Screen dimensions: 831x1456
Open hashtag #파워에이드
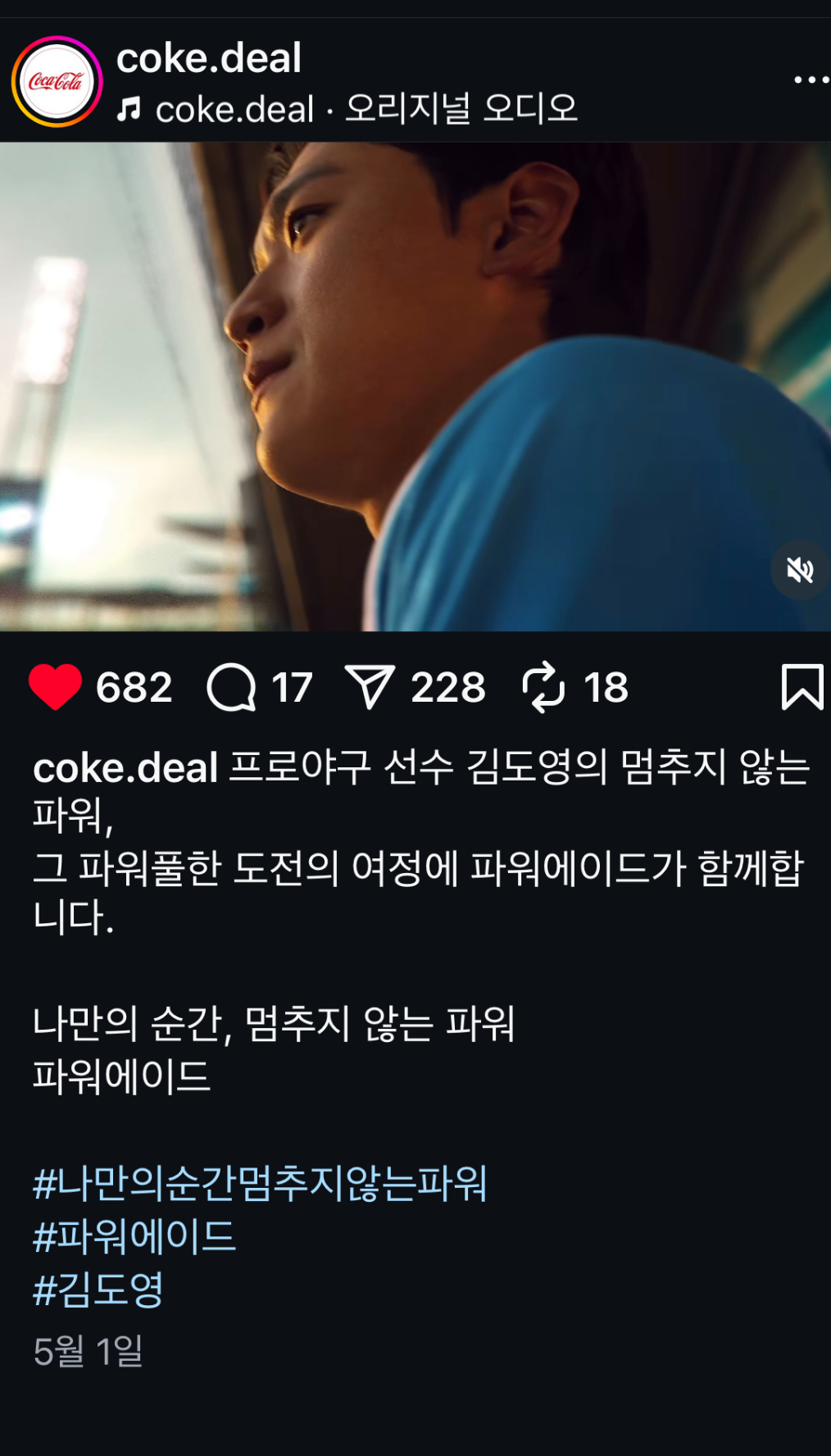point(134,1236)
